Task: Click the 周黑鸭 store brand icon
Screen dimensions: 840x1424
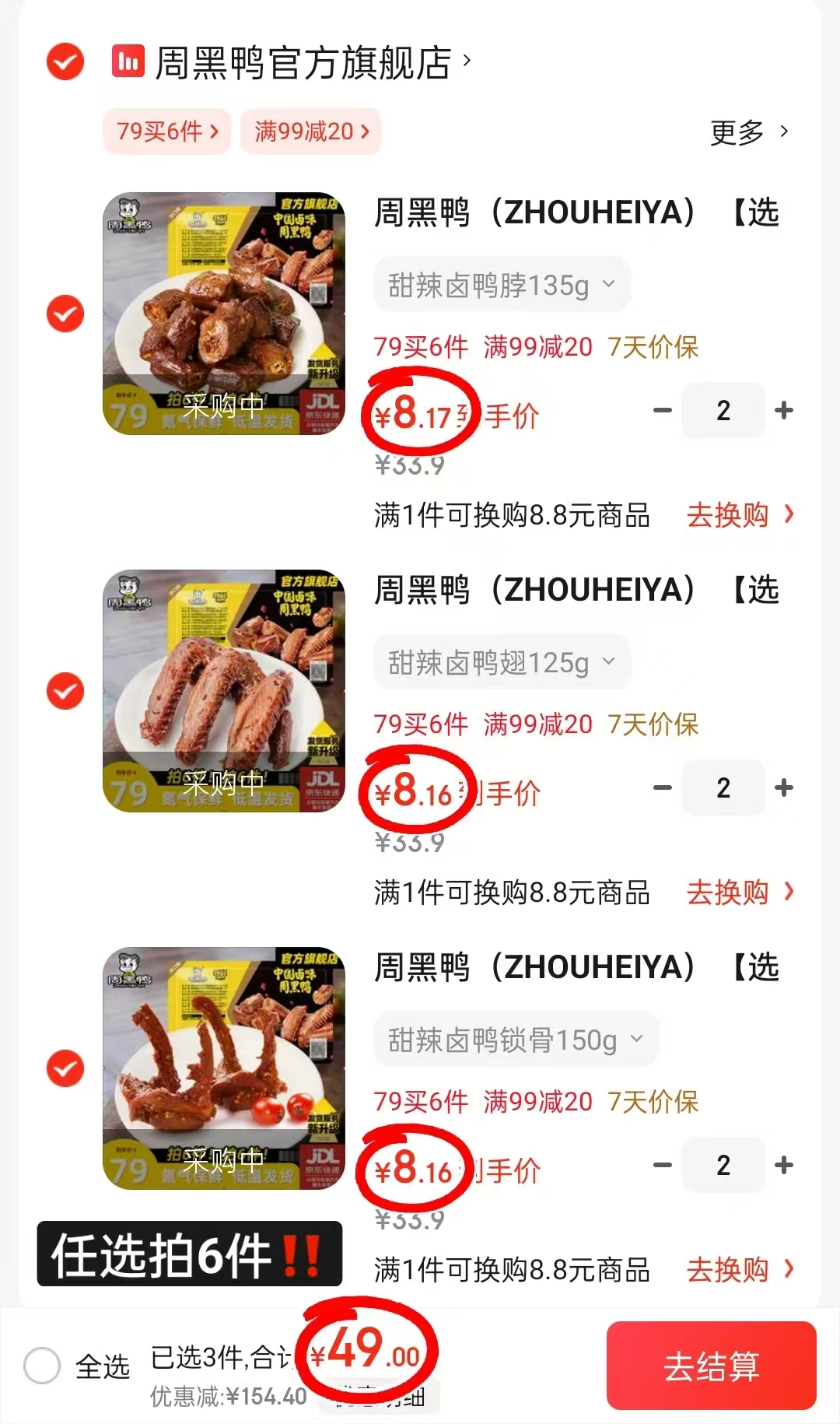Action: [127, 64]
